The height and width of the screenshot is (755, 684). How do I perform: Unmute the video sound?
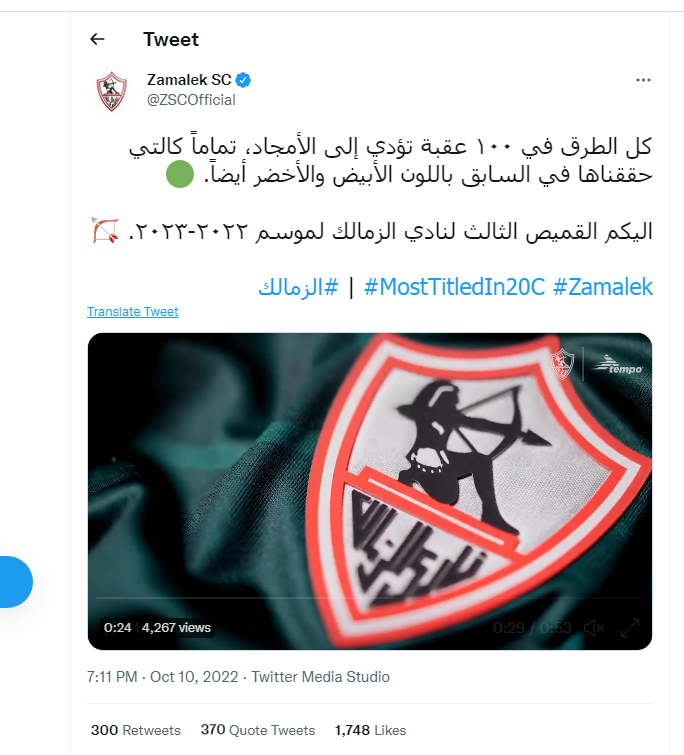tap(594, 628)
